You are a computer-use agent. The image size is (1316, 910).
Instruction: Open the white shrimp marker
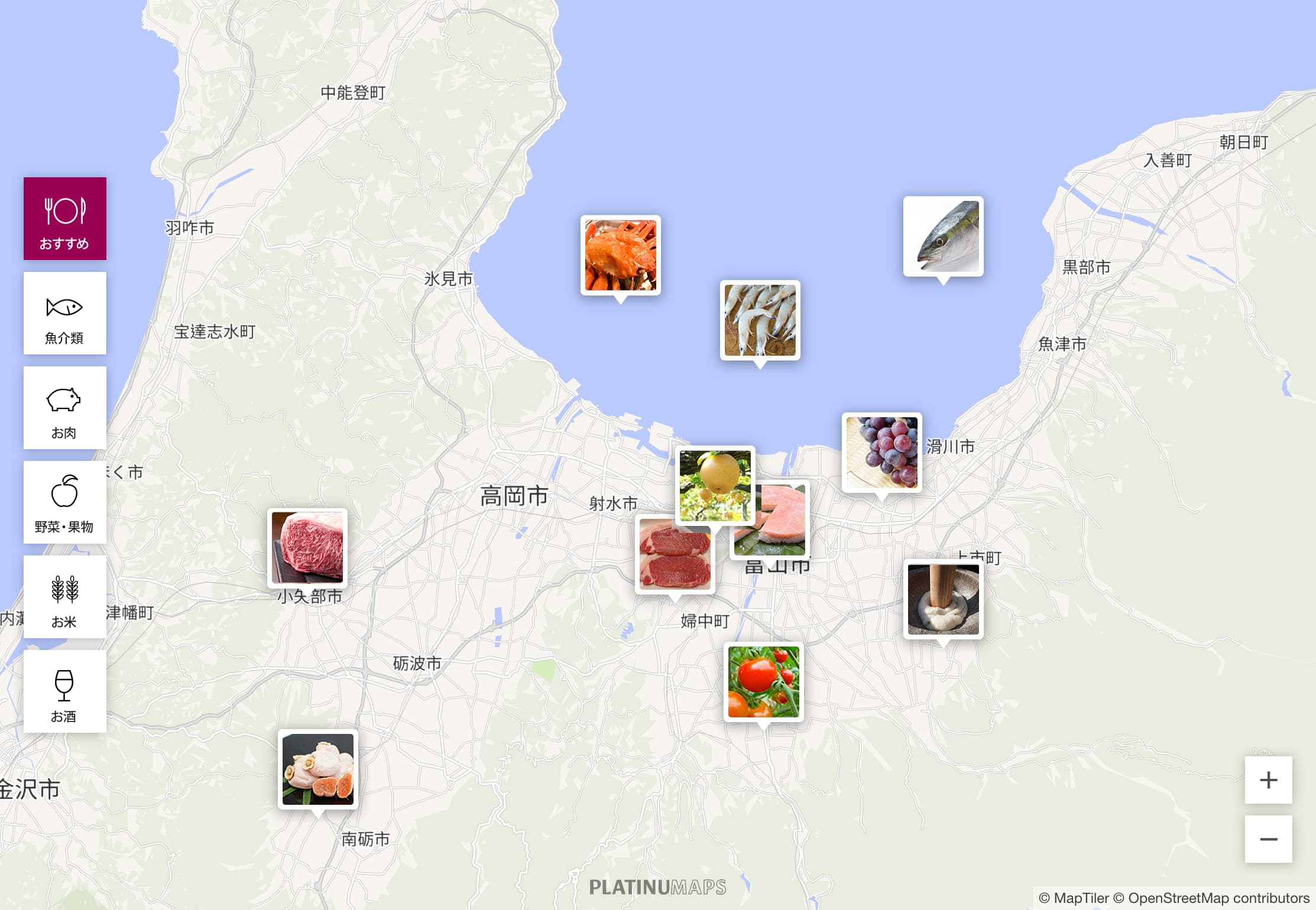tap(760, 320)
